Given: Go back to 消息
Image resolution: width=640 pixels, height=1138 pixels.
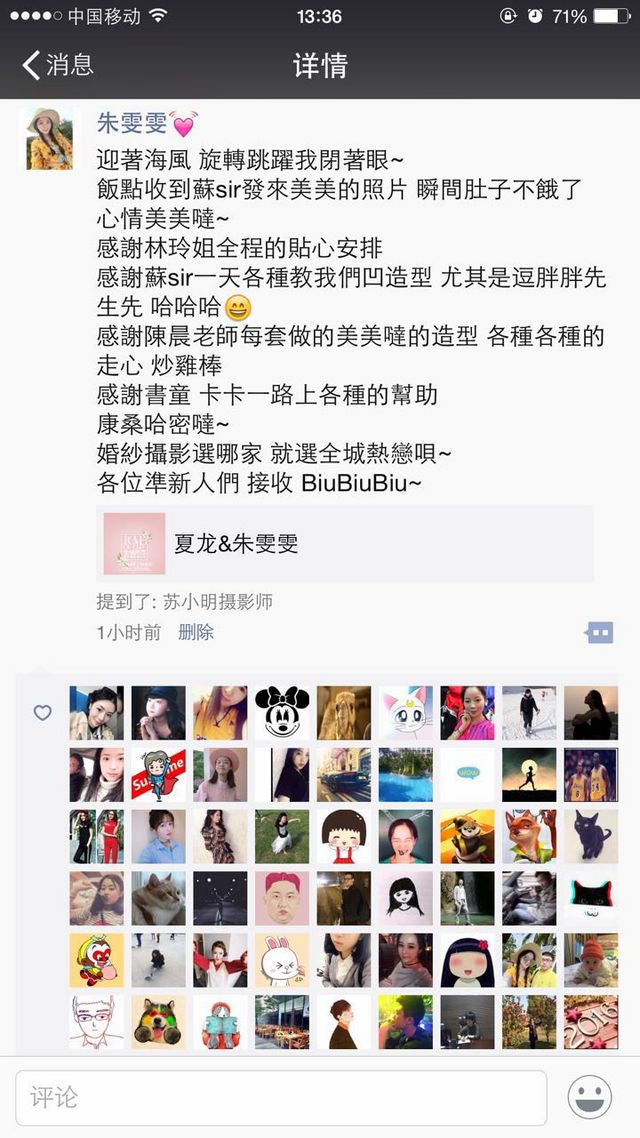Looking at the screenshot, I should pyautogui.click(x=58, y=65).
